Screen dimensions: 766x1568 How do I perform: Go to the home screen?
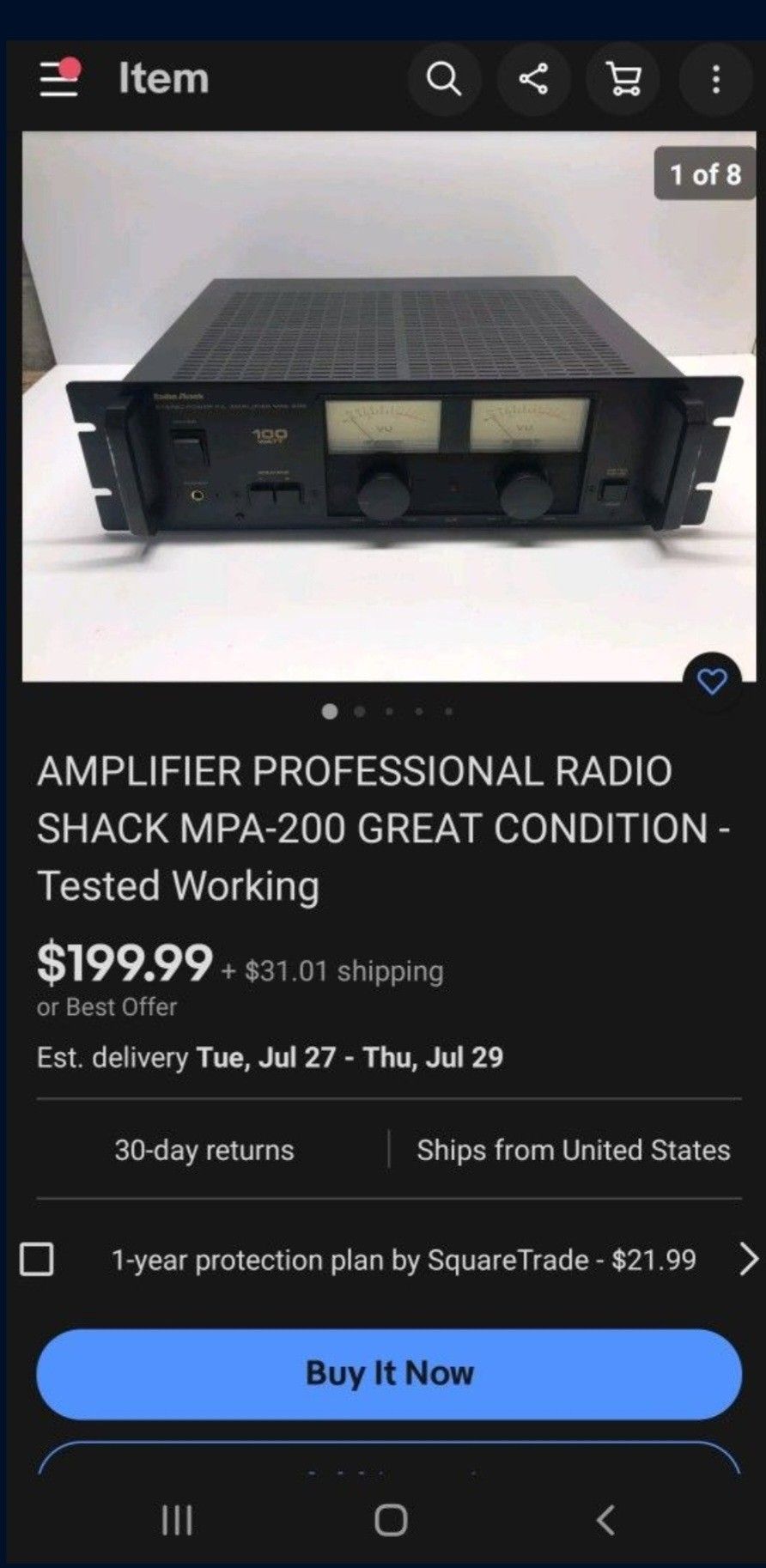click(x=391, y=1520)
